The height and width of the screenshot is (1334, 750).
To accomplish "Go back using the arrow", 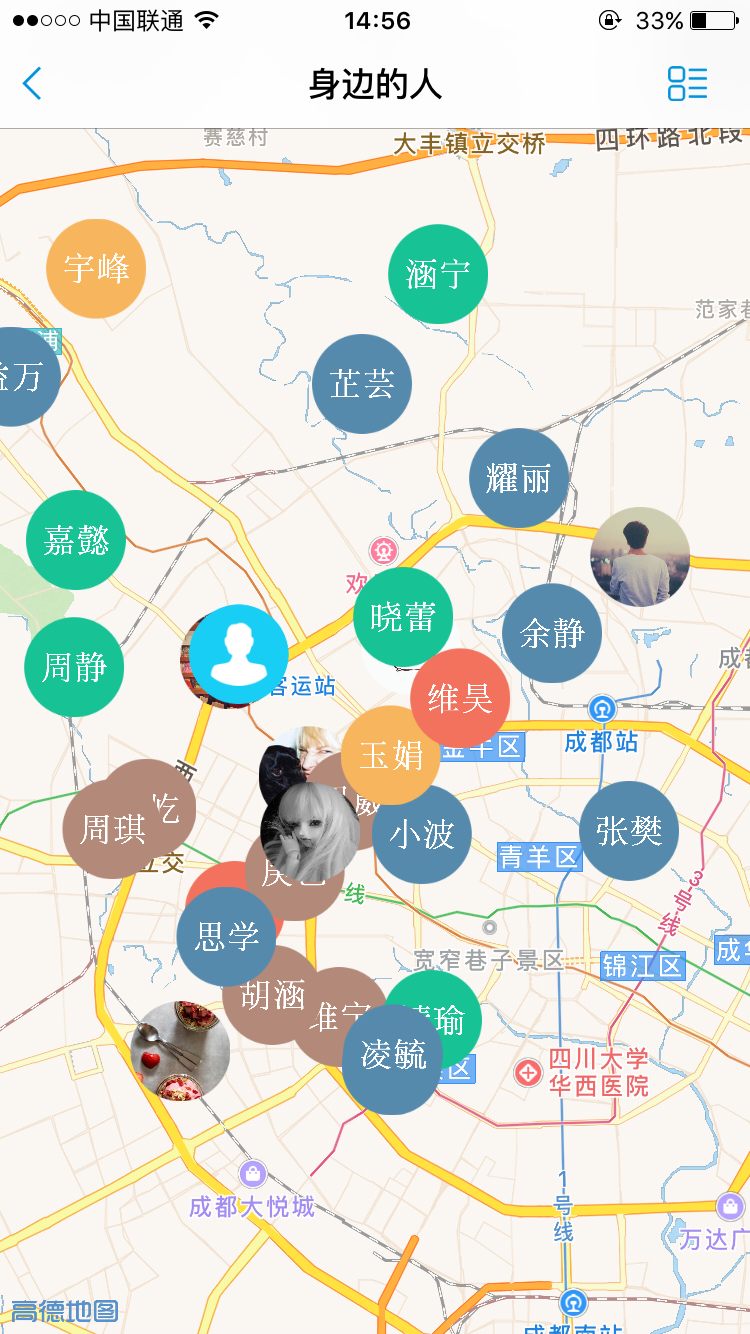I will (x=32, y=84).
